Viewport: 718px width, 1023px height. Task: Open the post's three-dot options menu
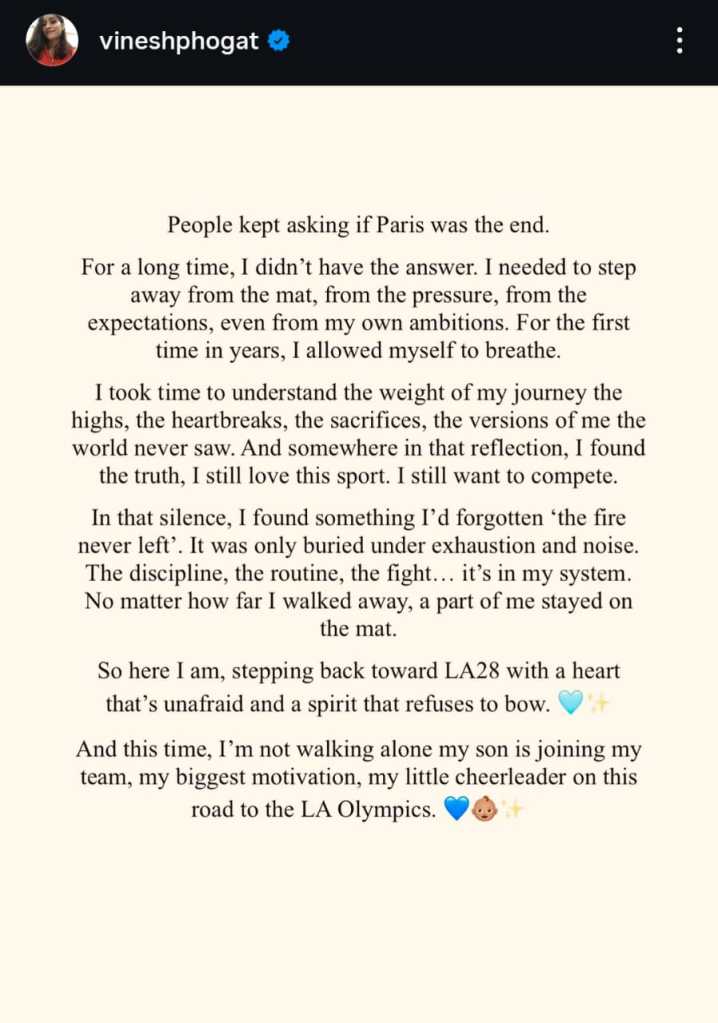680,41
